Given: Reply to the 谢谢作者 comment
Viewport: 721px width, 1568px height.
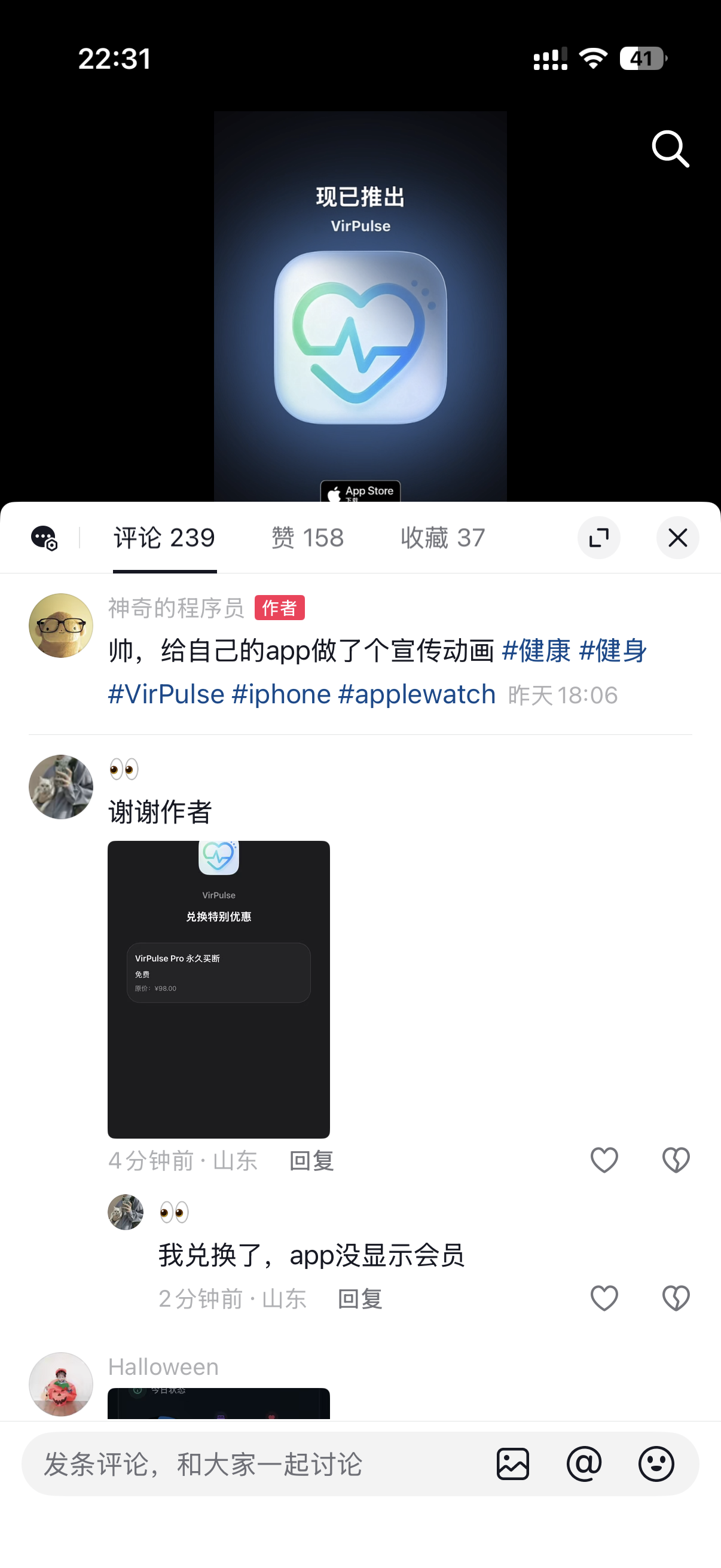Looking at the screenshot, I should click(311, 1161).
